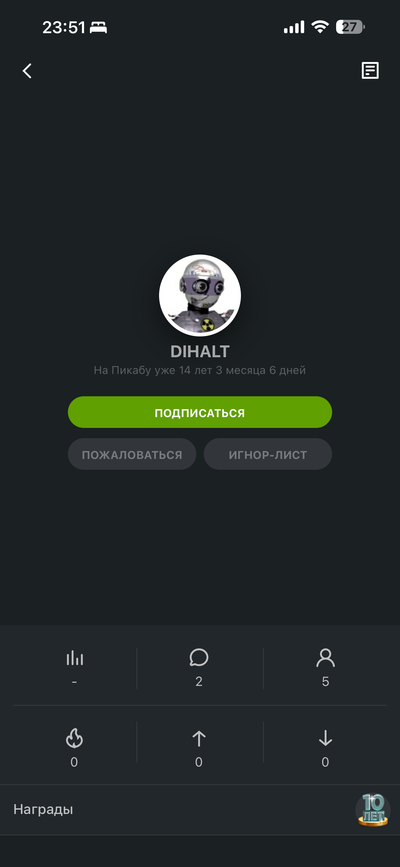
Task: Open DIHALT's robot avatar picture
Action: pyautogui.click(x=200, y=296)
